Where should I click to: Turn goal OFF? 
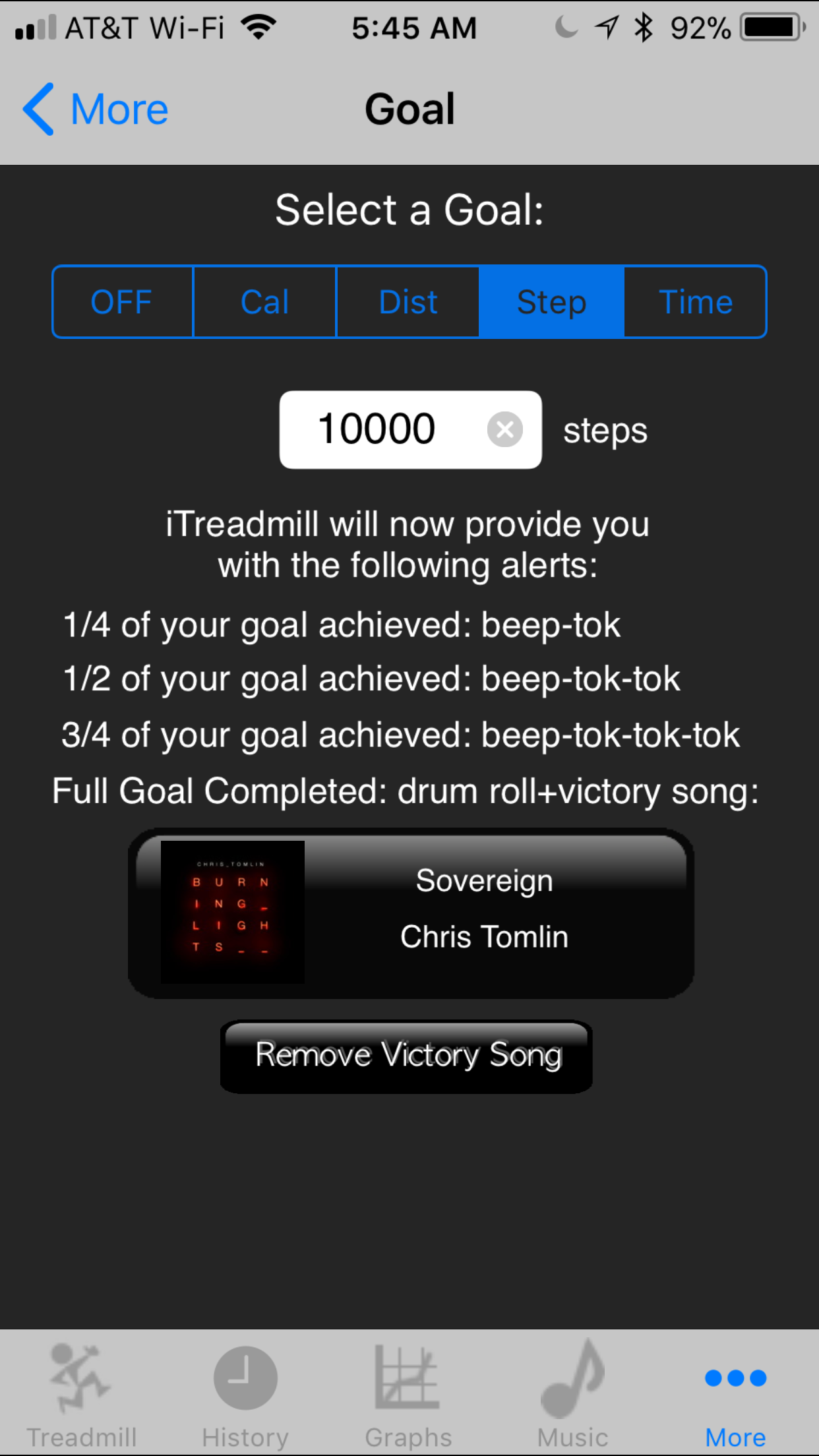pos(122,302)
